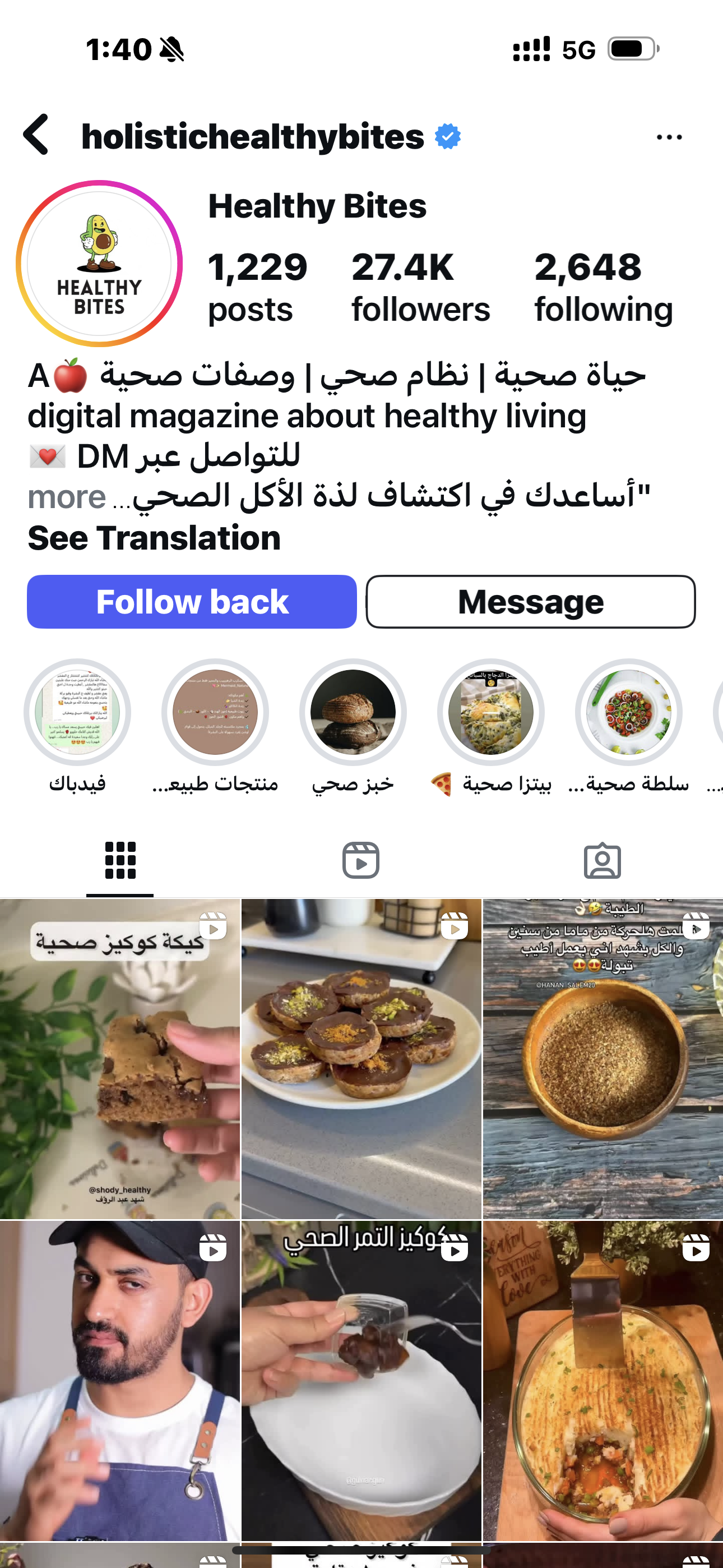Open the Healthy Bites profile picture story
This screenshot has height=1568, width=723.
[x=99, y=264]
